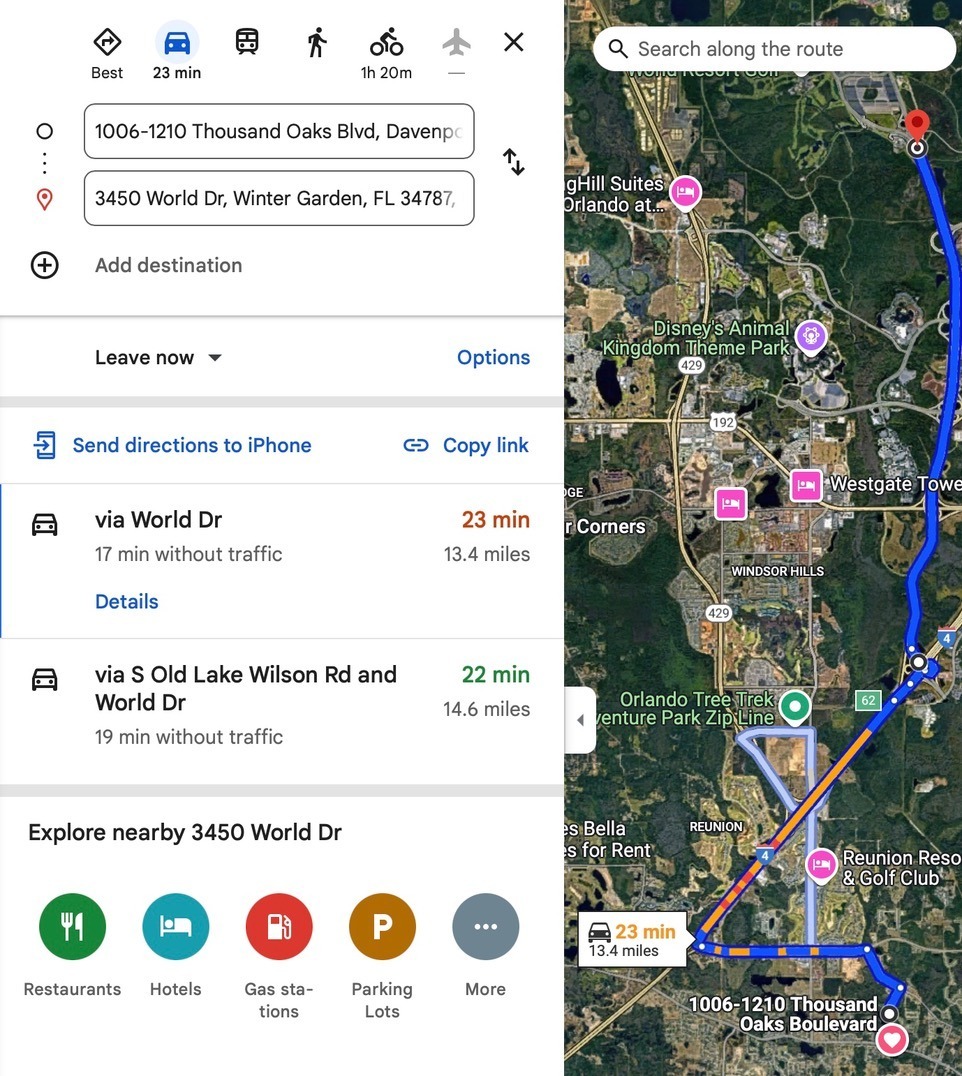Reverse starting point and destination
This screenshot has height=1076, width=962.
click(x=514, y=162)
